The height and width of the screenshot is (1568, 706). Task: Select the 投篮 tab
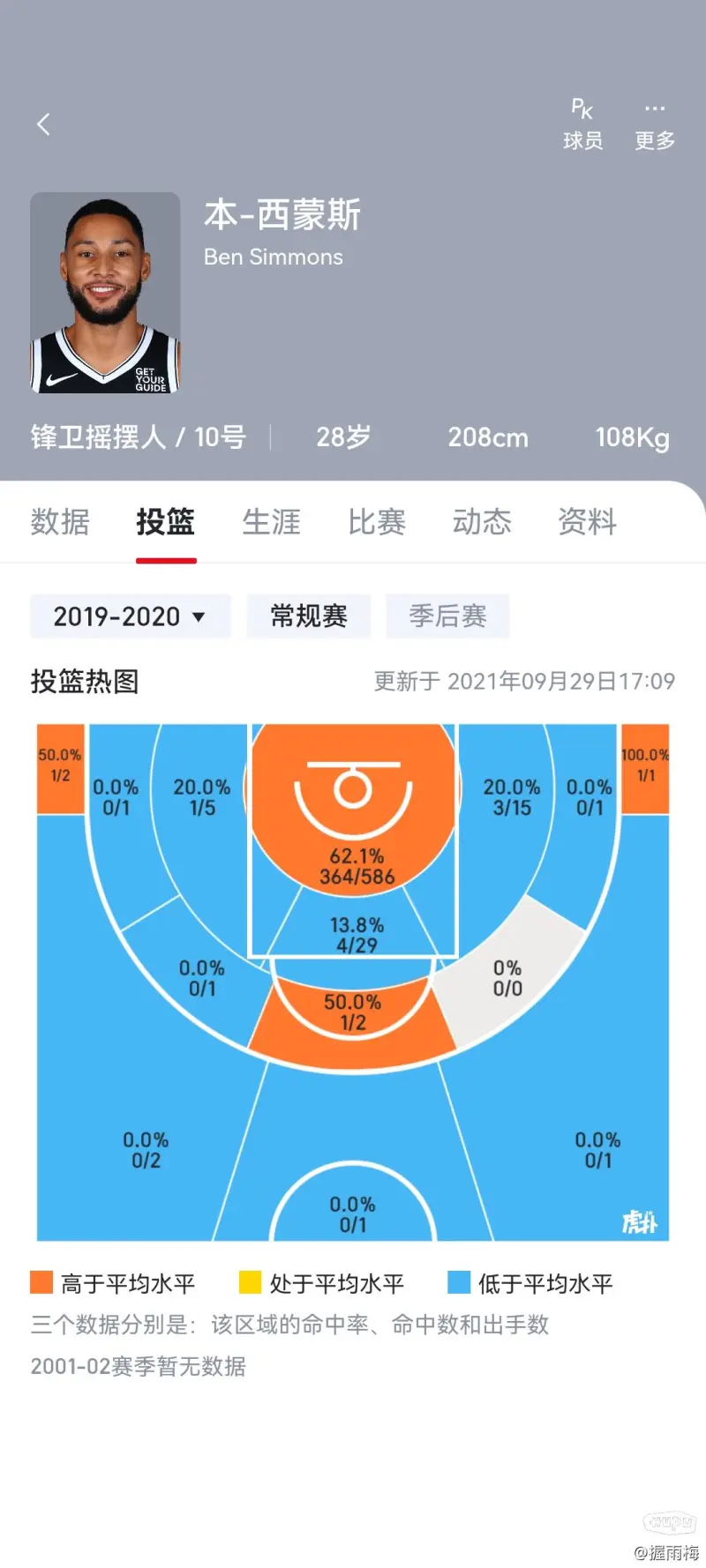(166, 522)
